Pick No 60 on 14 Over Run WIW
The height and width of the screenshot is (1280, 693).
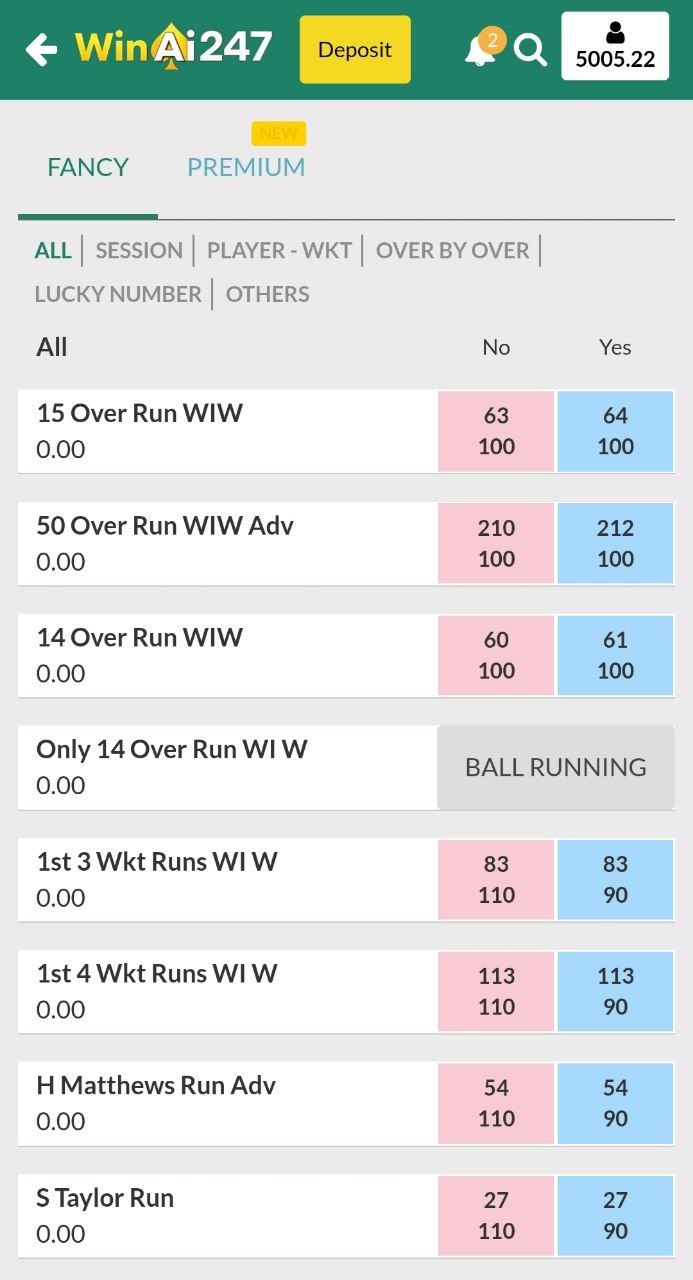click(x=496, y=655)
